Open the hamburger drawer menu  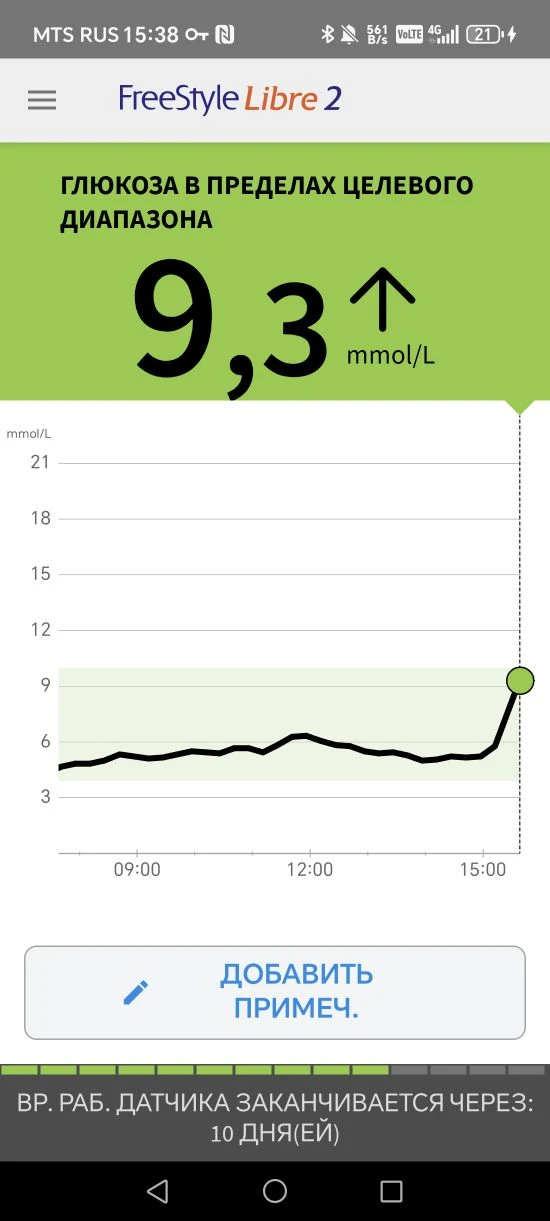pyautogui.click(x=42, y=100)
